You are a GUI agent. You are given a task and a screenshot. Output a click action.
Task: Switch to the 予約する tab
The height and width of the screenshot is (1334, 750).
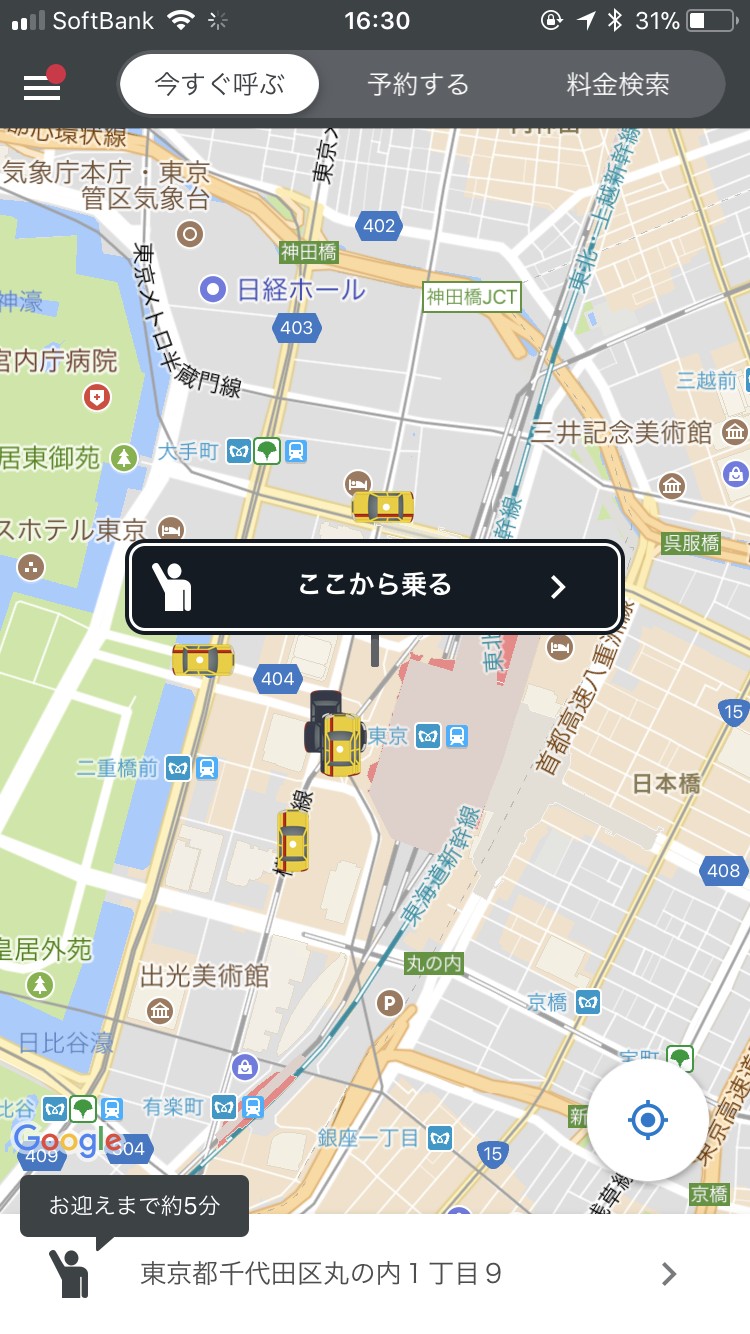coord(418,84)
